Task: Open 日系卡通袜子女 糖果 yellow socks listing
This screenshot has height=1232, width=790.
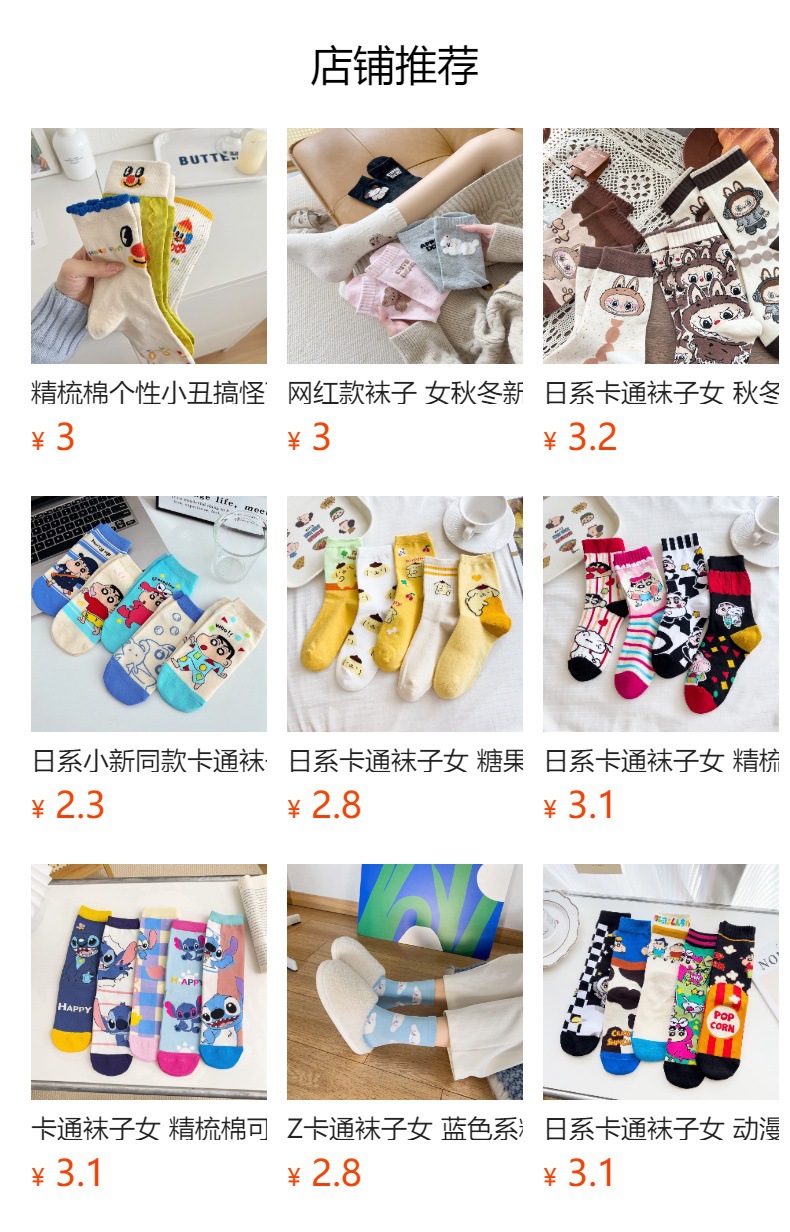Action: coord(404,614)
